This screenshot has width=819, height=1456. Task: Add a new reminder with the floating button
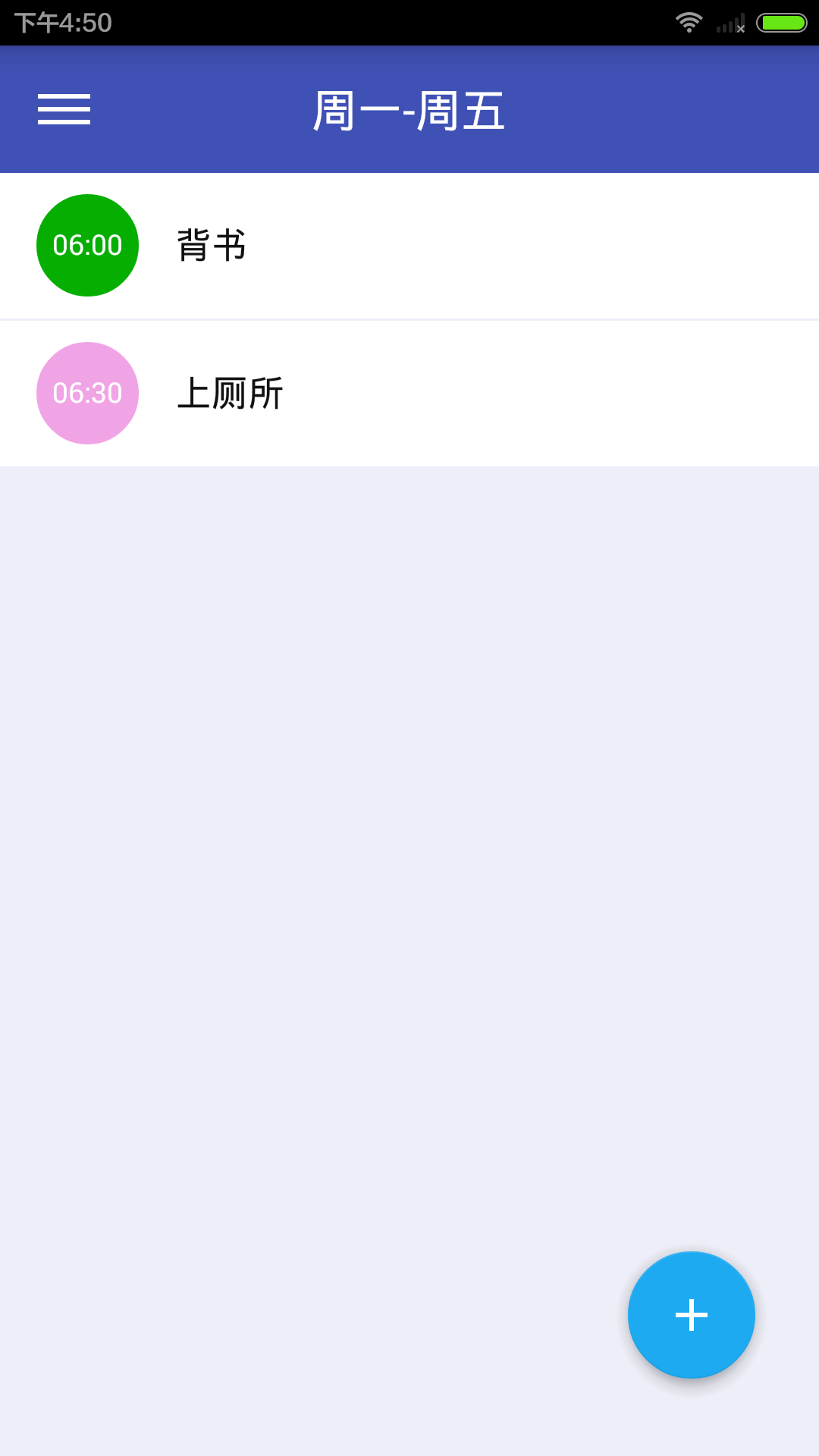690,1316
